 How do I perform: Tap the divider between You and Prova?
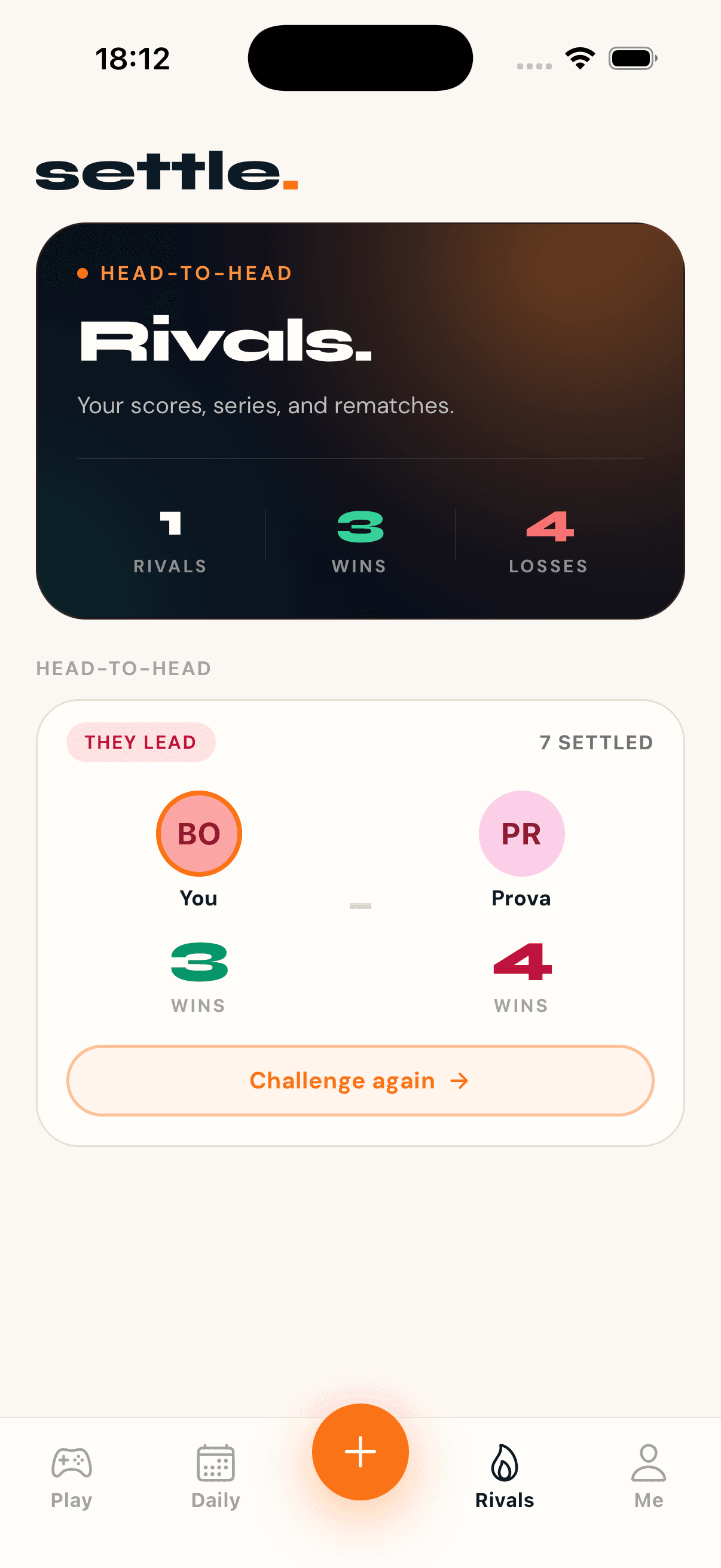360,906
